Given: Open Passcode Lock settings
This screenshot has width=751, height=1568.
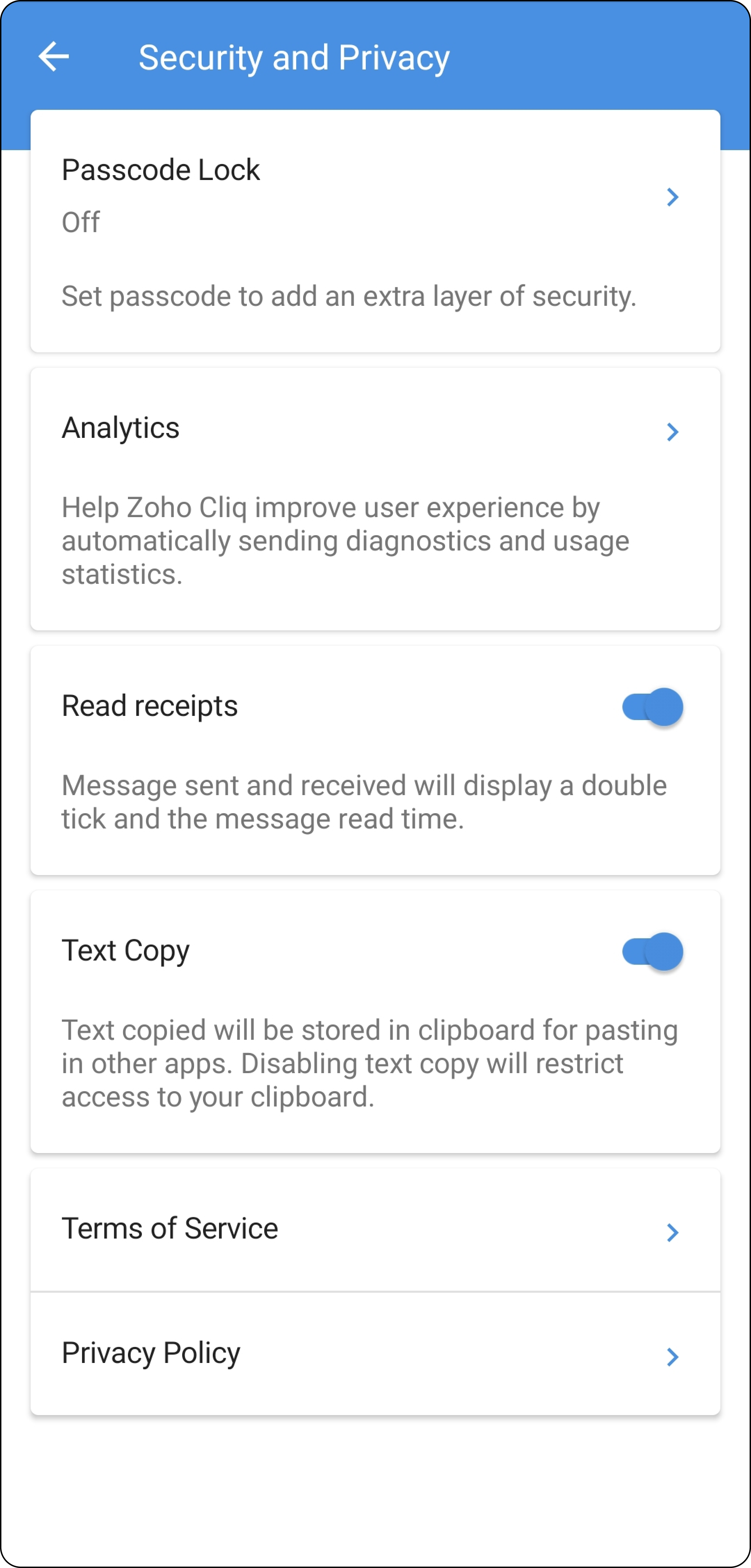Looking at the screenshot, I should click(375, 231).
